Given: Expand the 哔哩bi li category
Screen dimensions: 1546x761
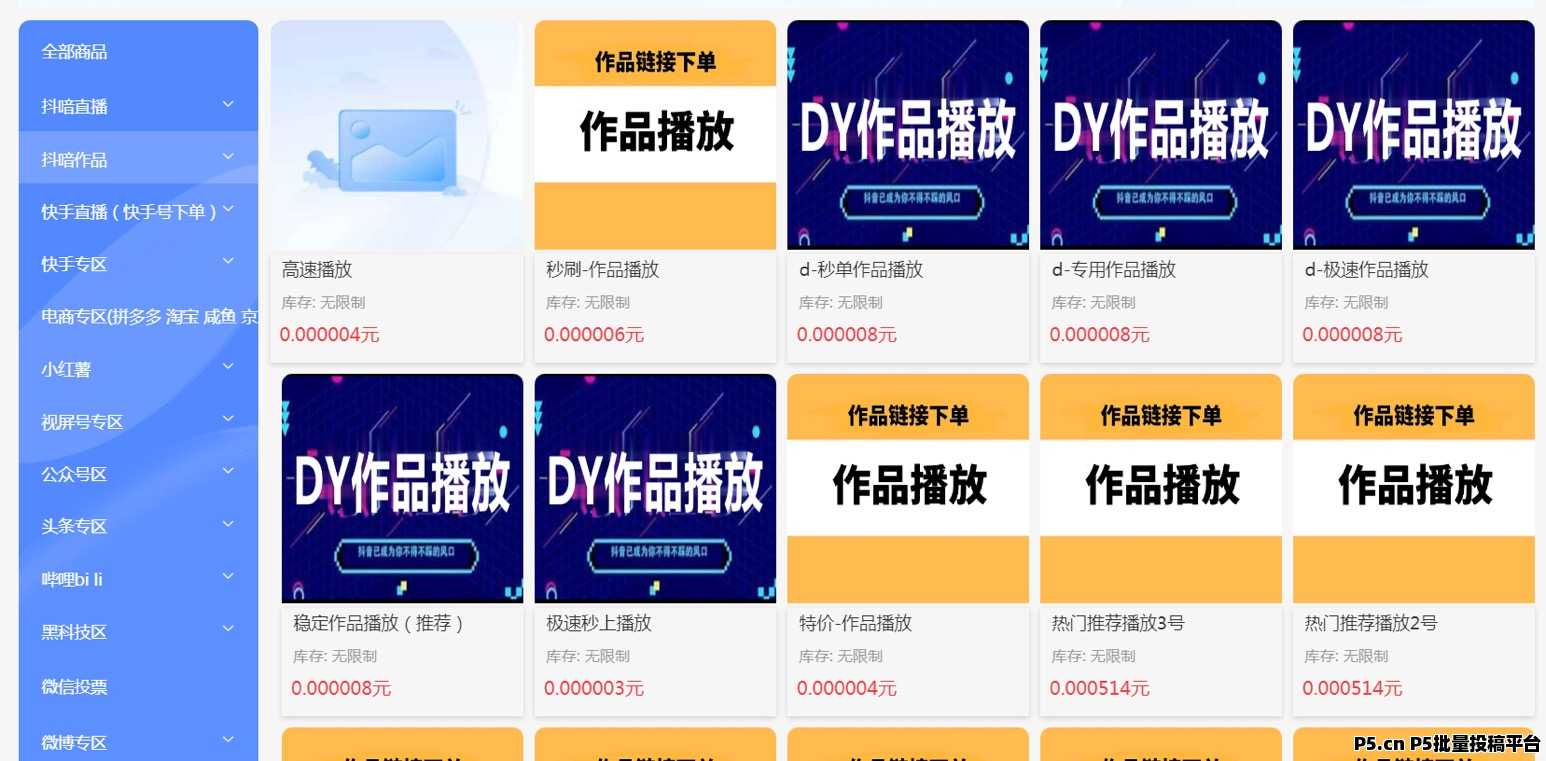Looking at the screenshot, I should [137, 579].
